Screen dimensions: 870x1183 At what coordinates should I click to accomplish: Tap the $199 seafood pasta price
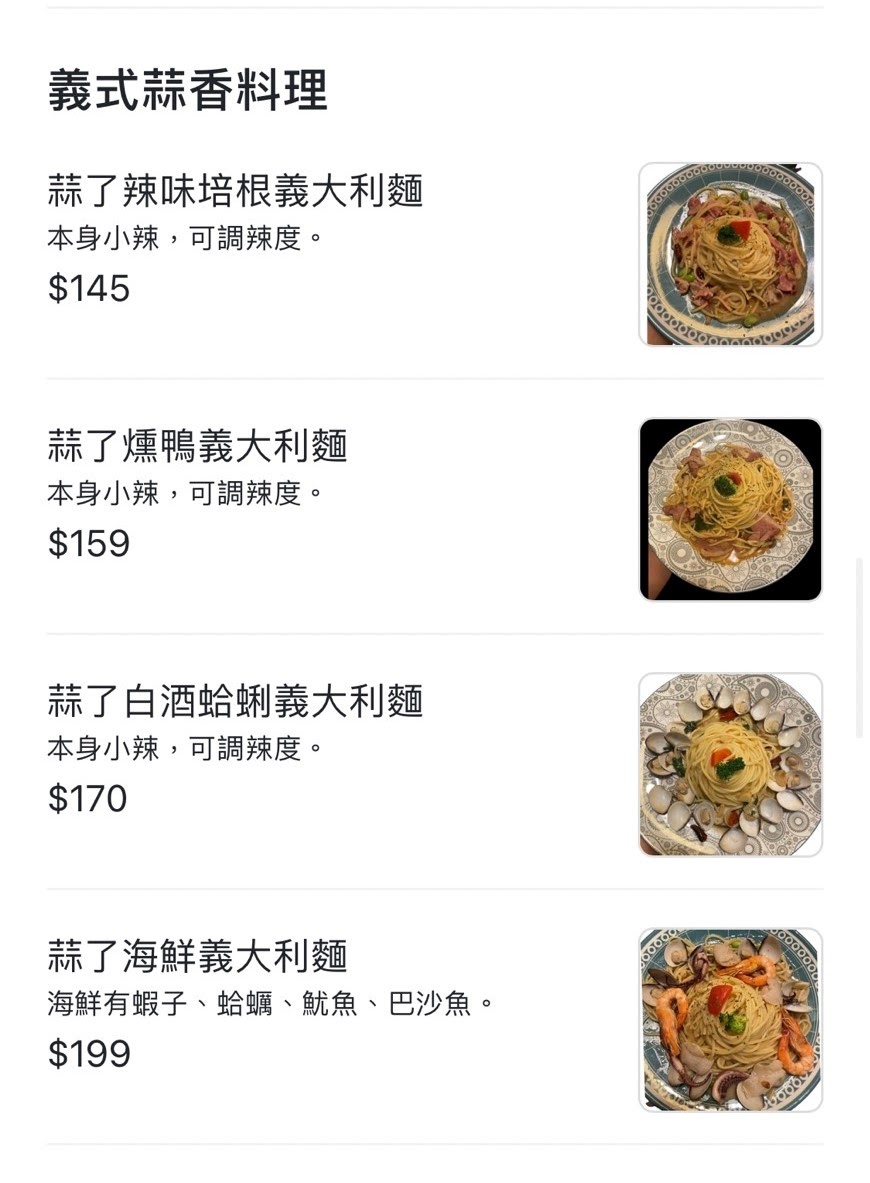(90, 1054)
